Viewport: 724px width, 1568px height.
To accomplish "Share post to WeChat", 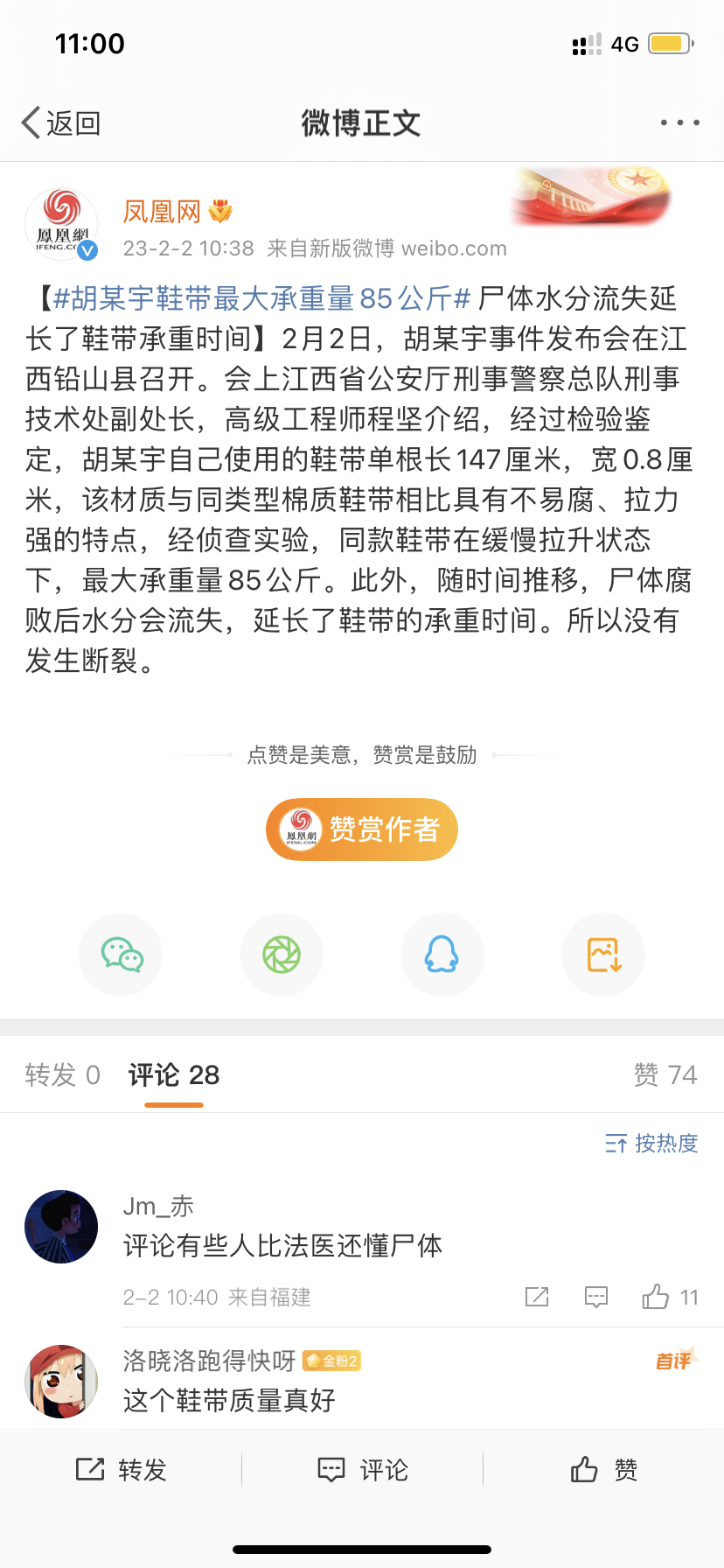I will [x=122, y=955].
